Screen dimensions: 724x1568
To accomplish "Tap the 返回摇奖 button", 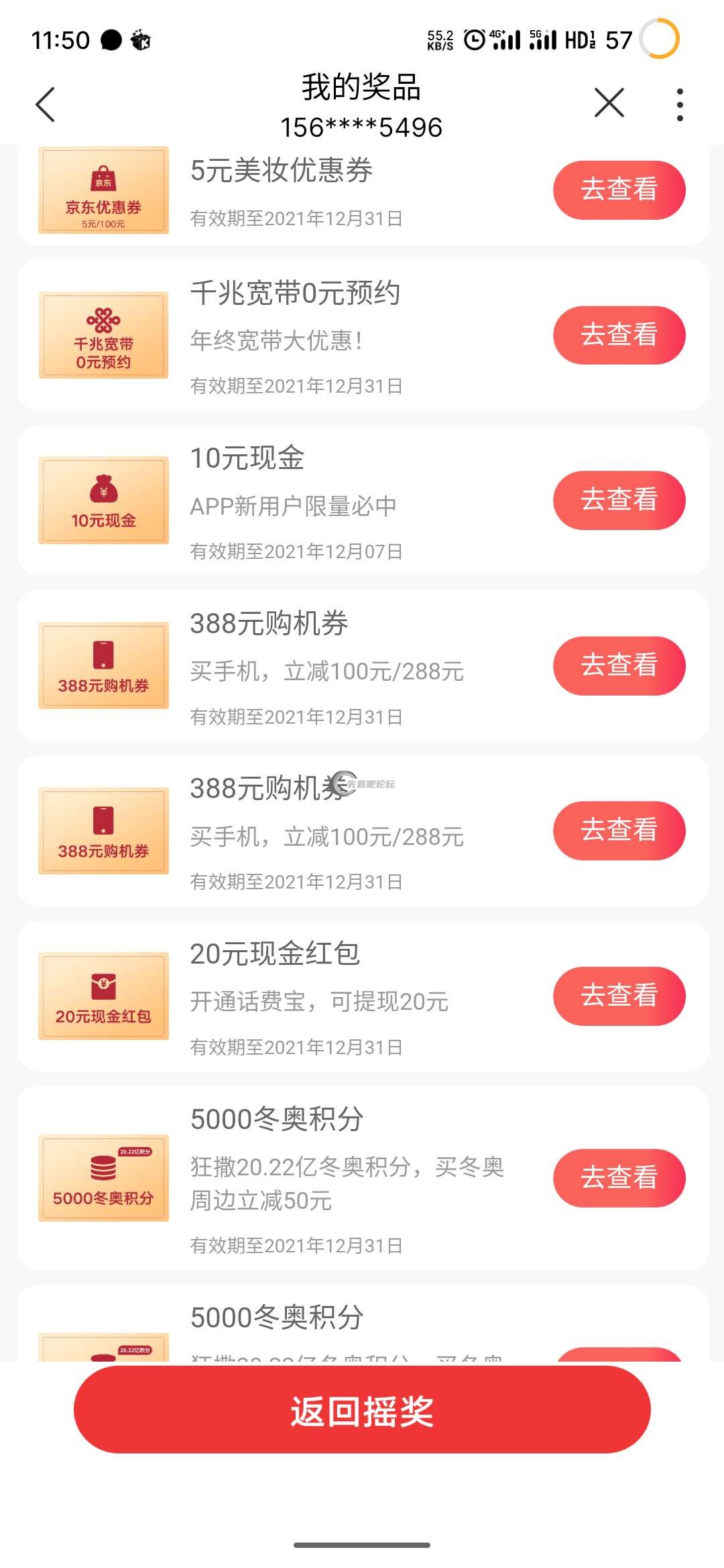I will point(362,1410).
